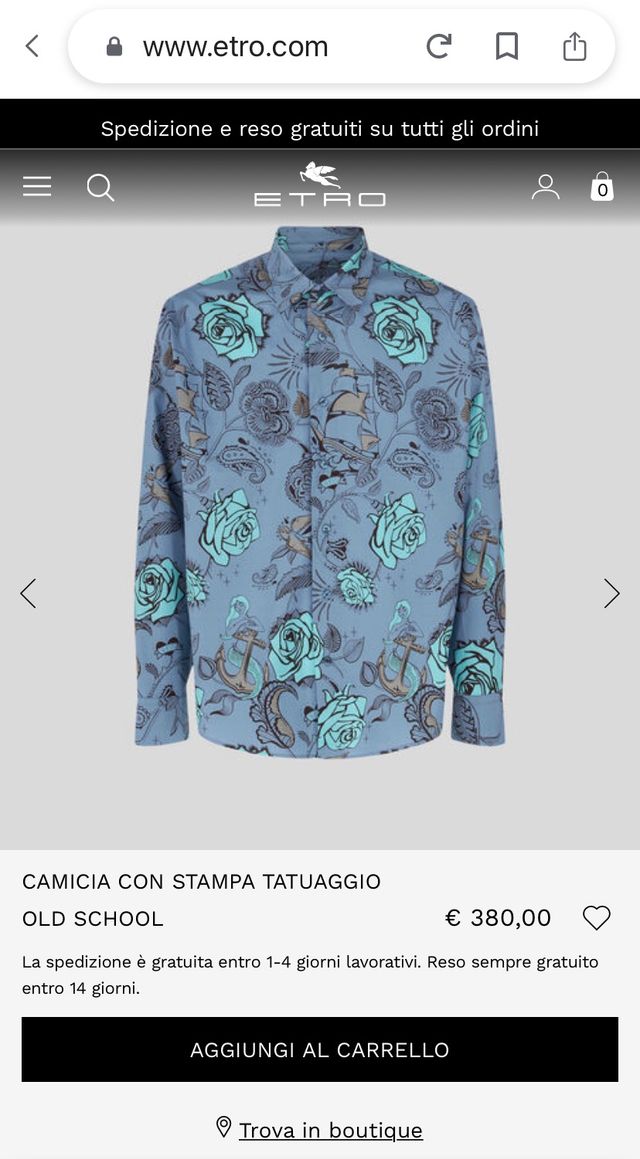Tap Aggiungi al carrello

coord(320,1050)
